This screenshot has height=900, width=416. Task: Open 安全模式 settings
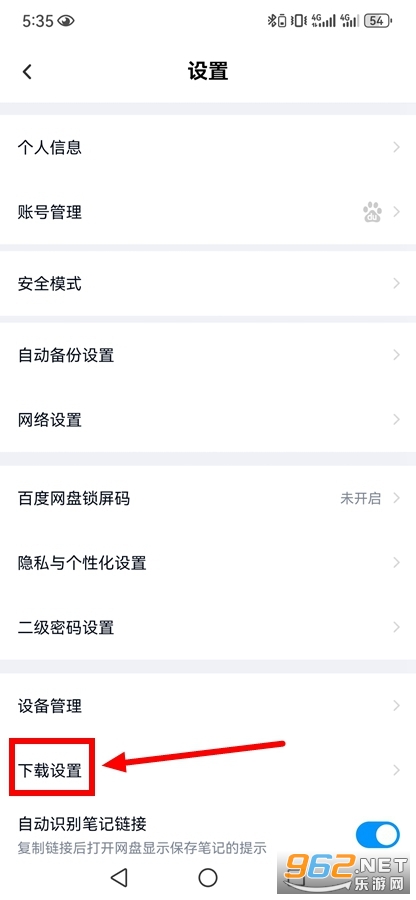(208, 284)
